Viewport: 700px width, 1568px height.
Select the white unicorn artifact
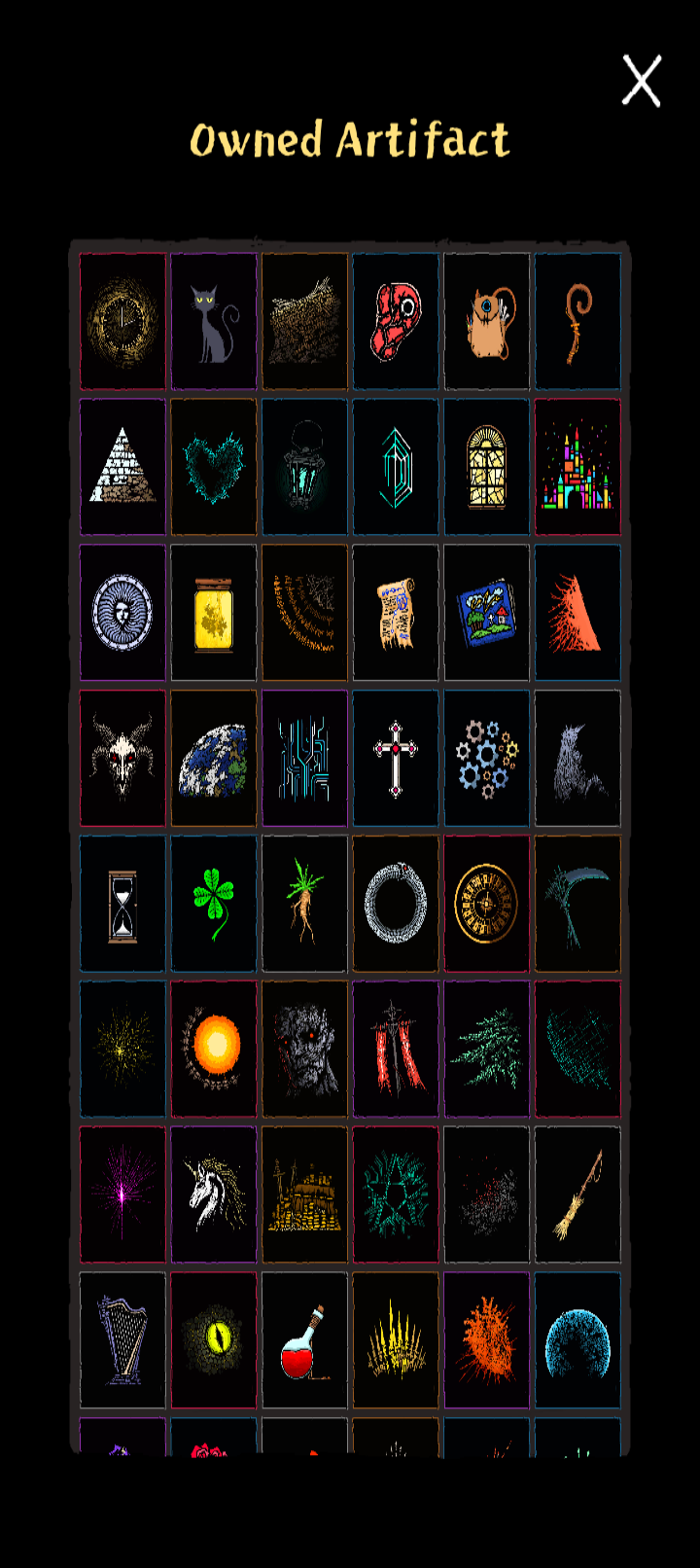pyautogui.click(x=214, y=1194)
